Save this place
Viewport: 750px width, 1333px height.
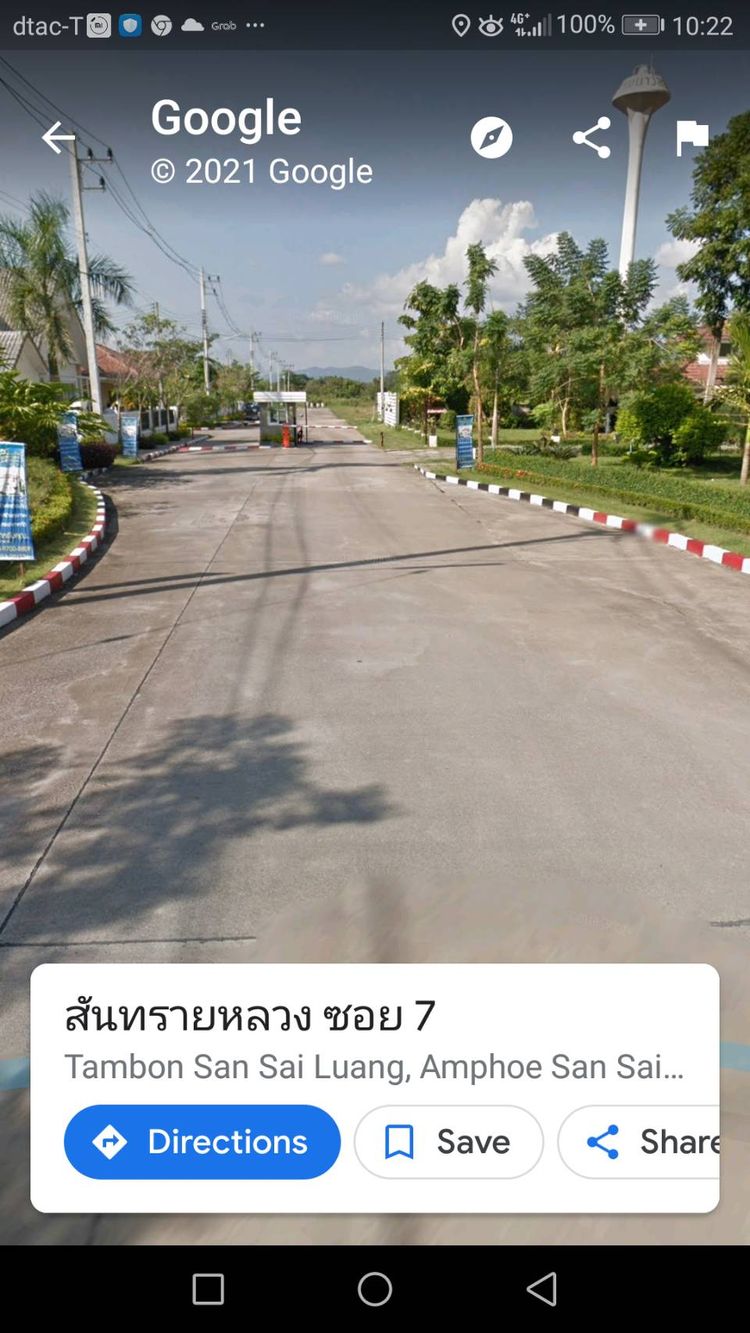448,1141
